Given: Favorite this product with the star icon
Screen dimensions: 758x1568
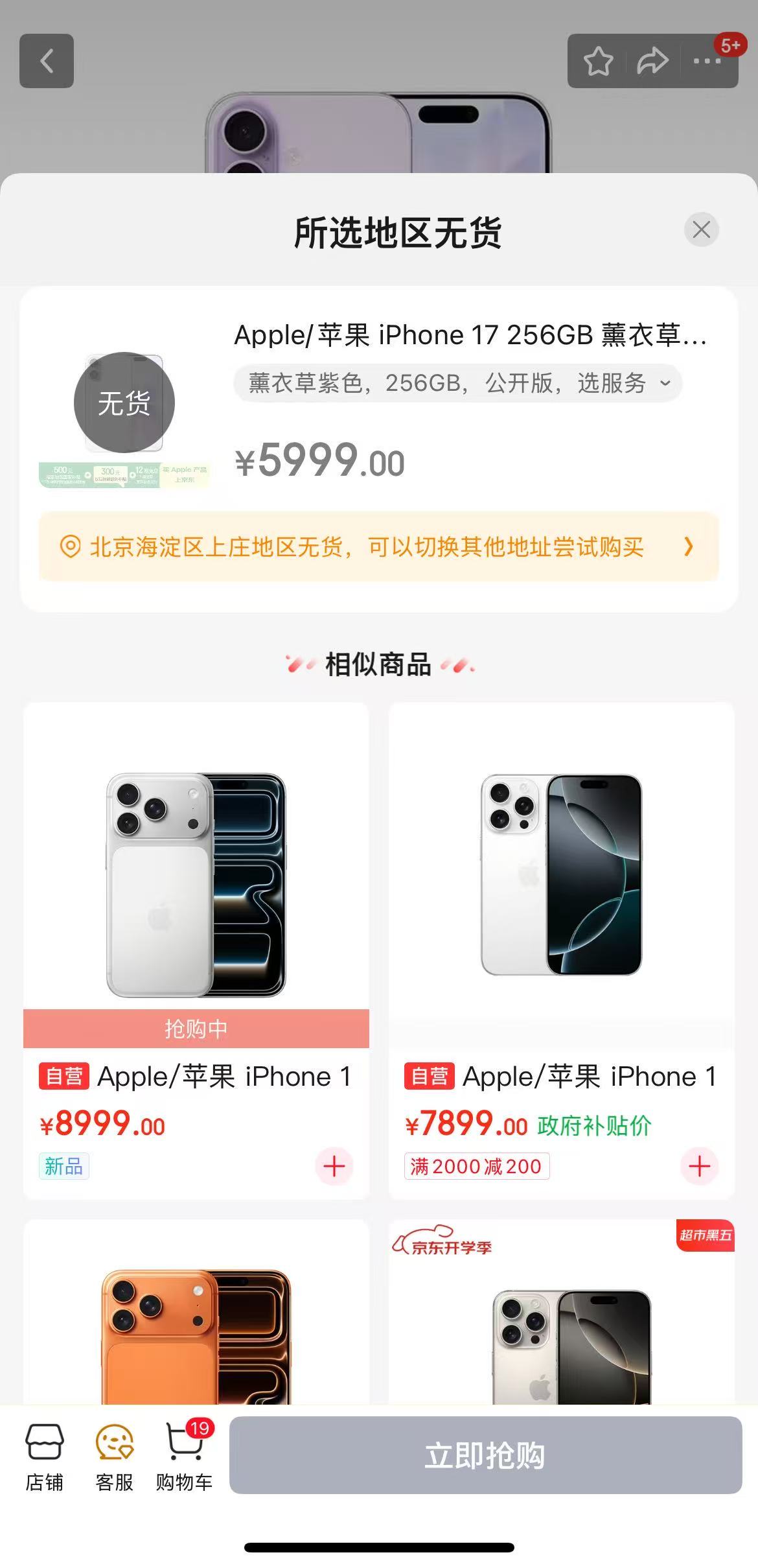Looking at the screenshot, I should (598, 62).
